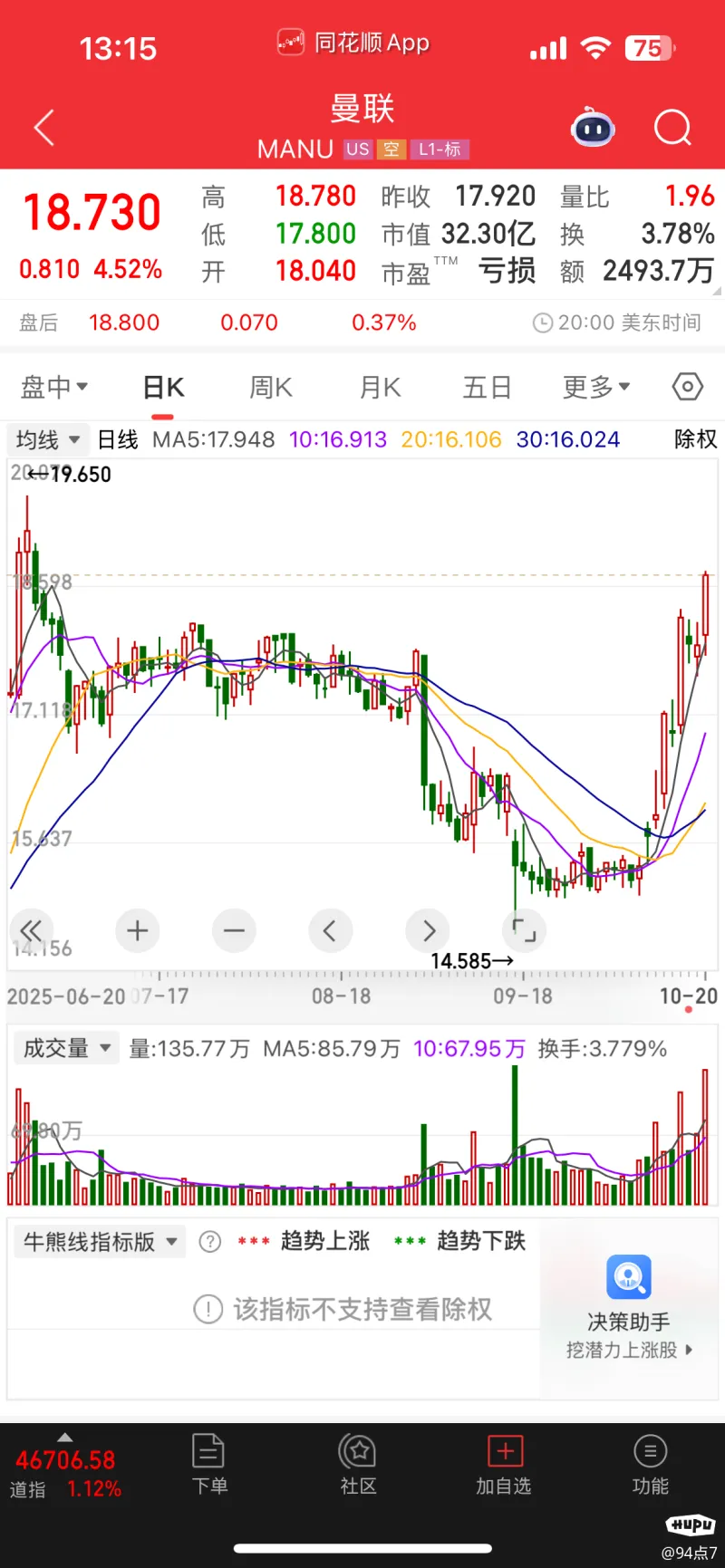Image resolution: width=725 pixels, height=1568 pixels.
Task: Add stock to watchlist via 加自选
Action: [504, 1464]
